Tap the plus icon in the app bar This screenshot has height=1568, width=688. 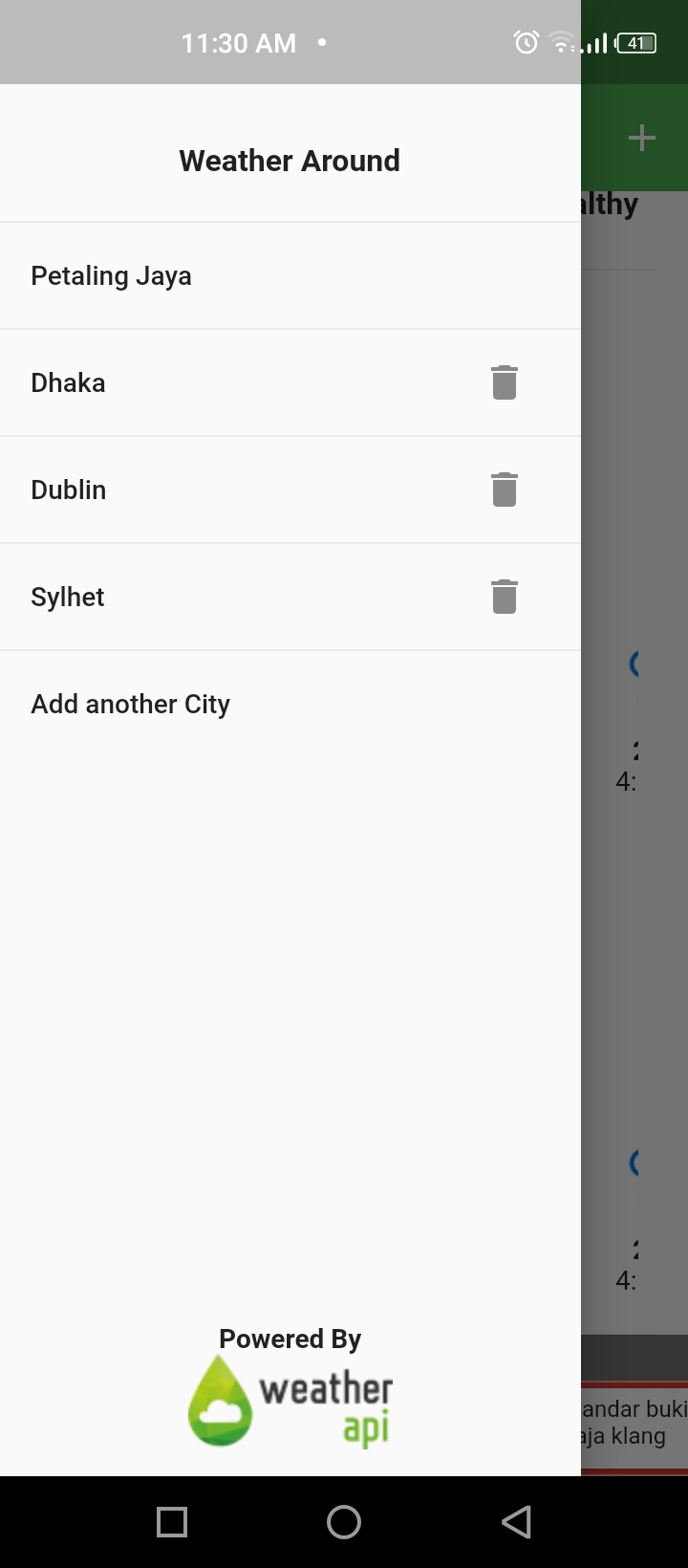641,138
